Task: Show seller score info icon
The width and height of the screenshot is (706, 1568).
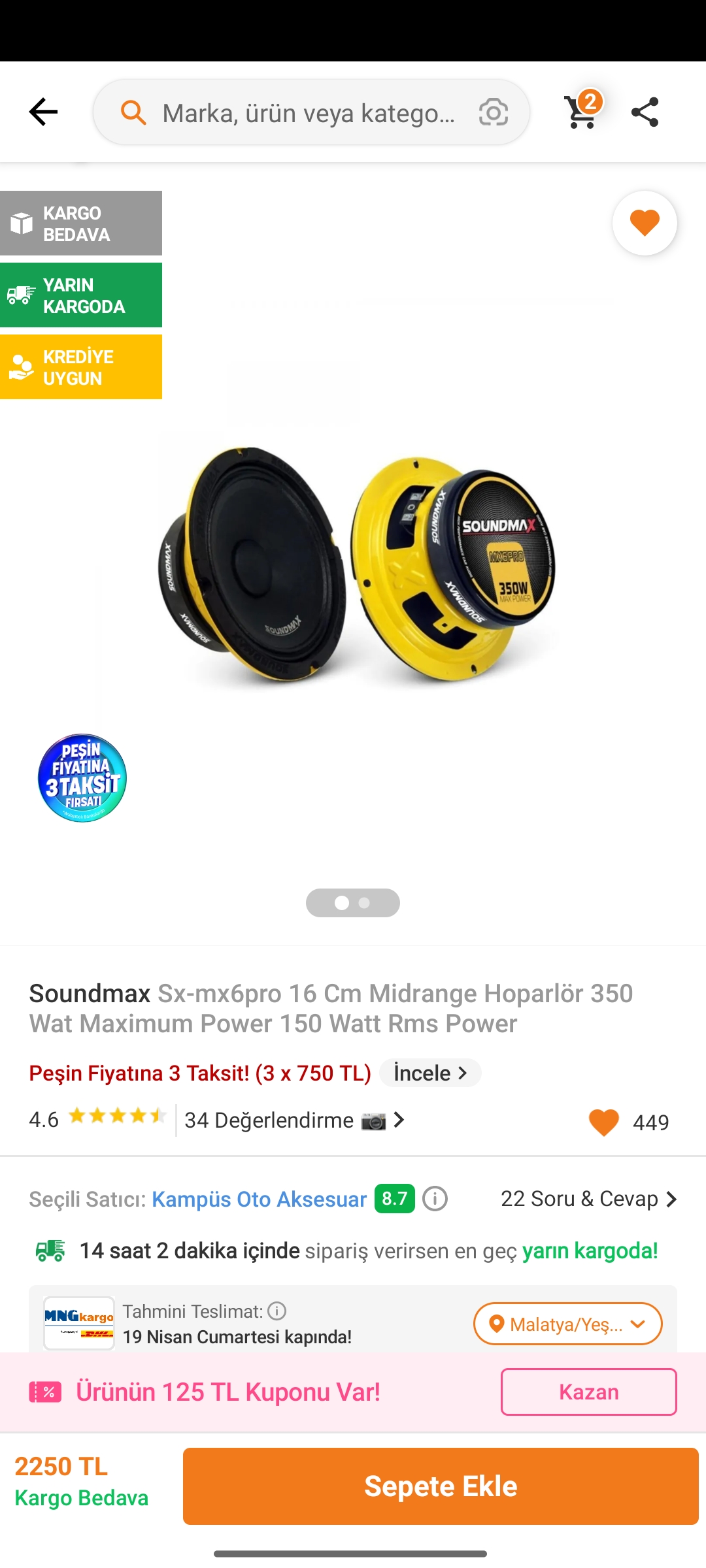Action: pos(435,1198)
